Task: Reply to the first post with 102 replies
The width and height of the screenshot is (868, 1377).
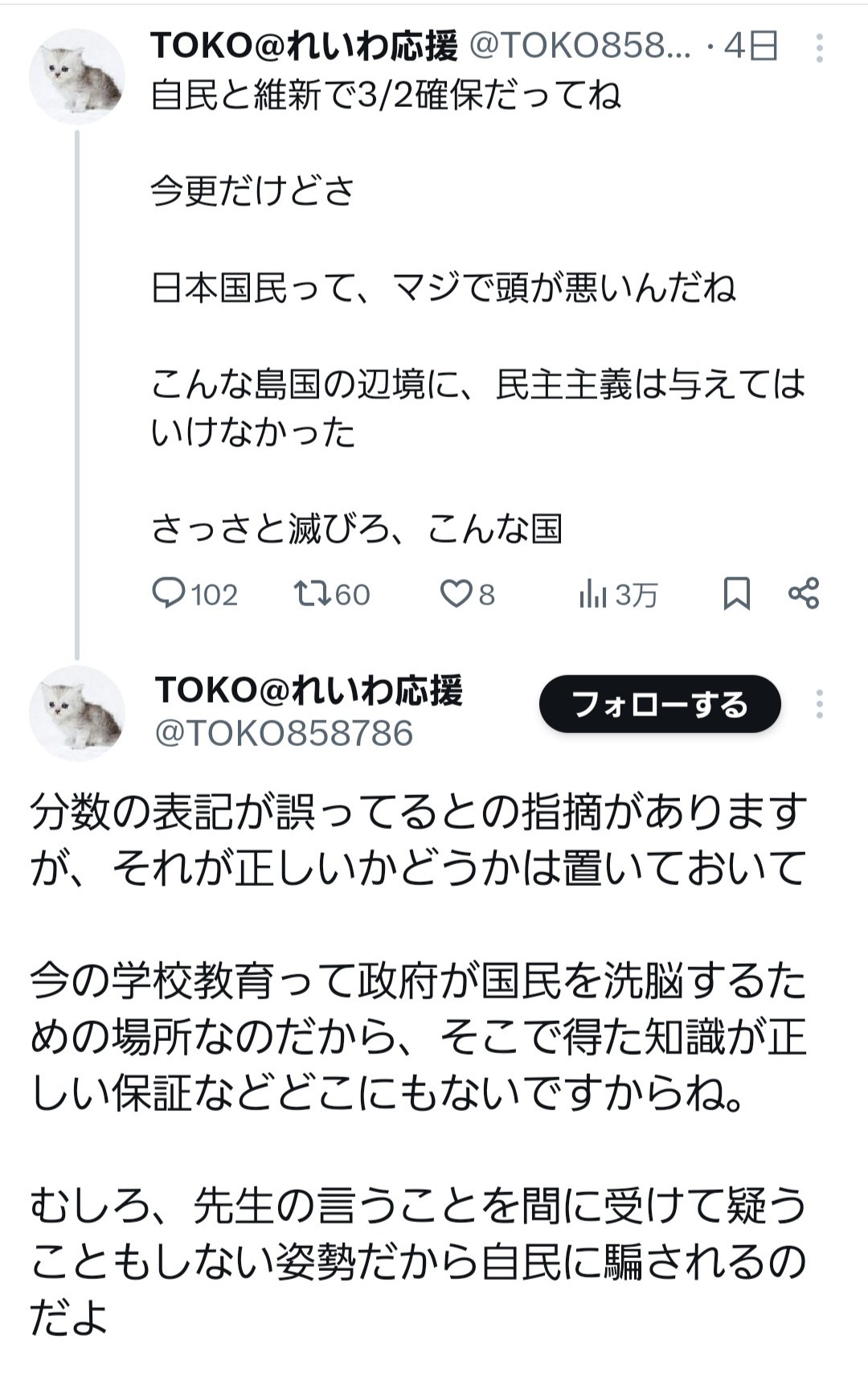Action: (169, 594)
